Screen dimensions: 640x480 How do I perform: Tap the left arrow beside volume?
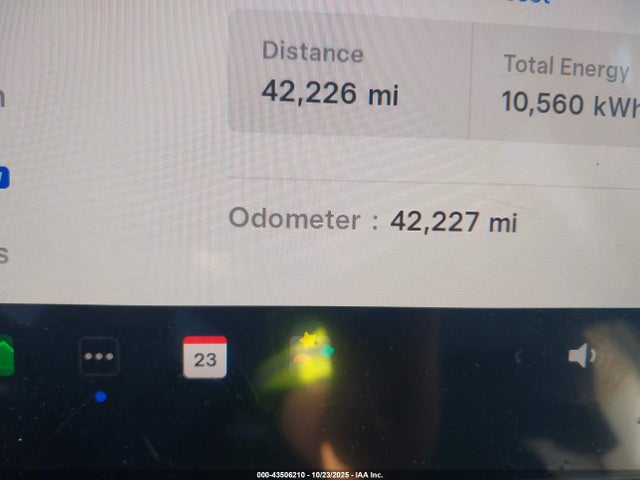(x=518, y=355)
